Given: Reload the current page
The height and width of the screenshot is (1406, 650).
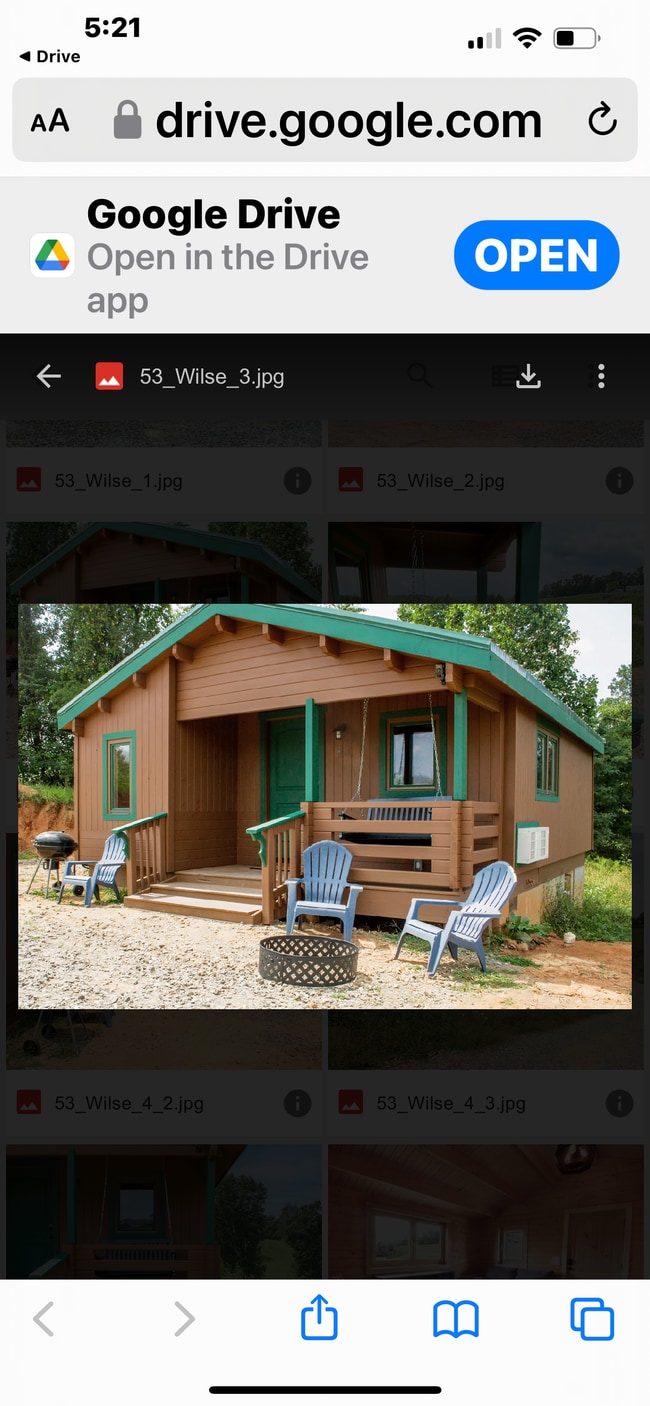Looking at the screenshot, I should tap(602, 121).
